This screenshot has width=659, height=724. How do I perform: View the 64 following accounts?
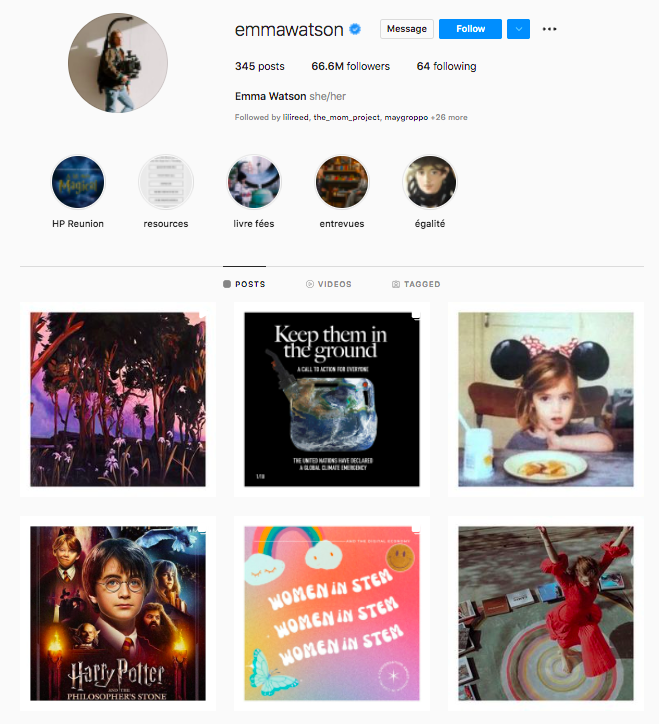point(446,66)
